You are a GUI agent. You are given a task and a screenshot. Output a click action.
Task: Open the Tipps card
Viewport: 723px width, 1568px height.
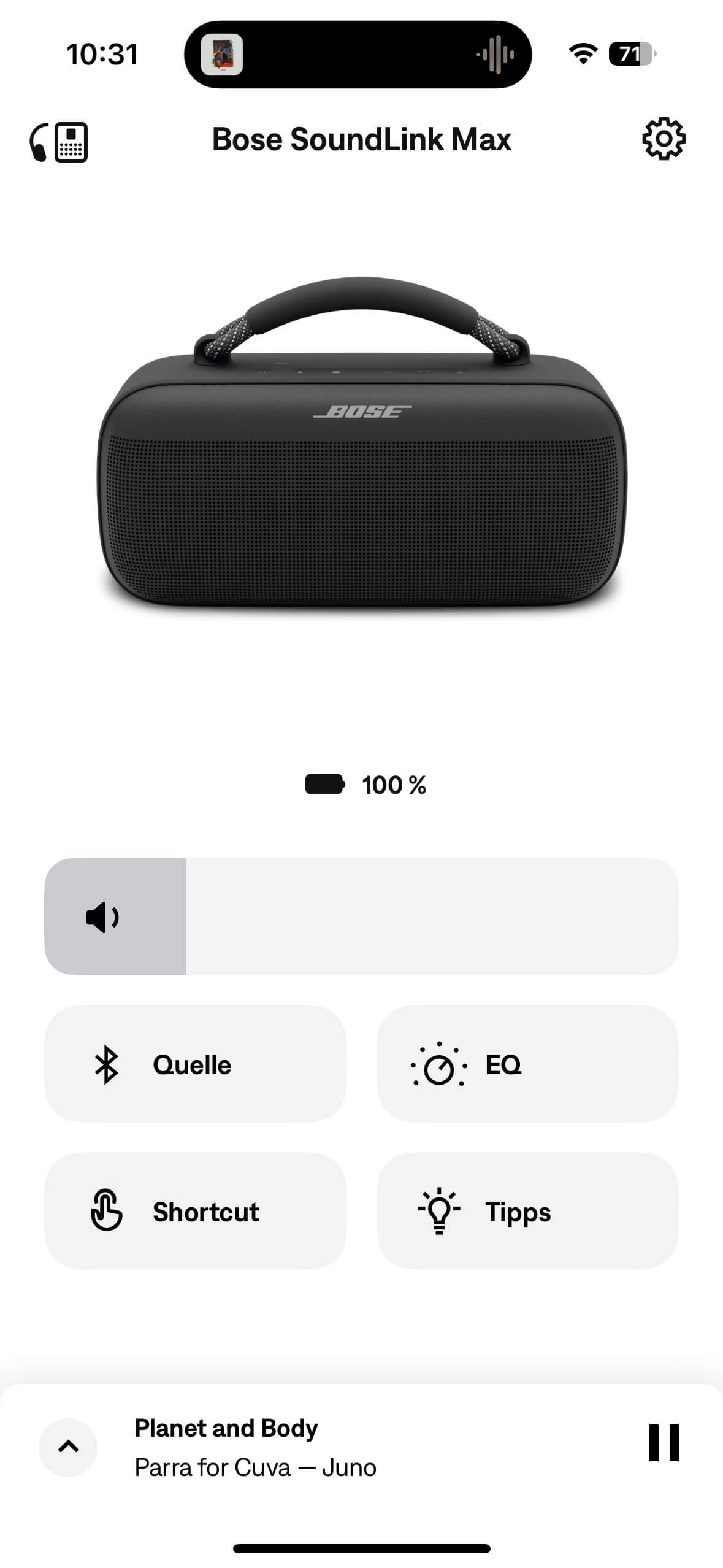point(527,1211)
